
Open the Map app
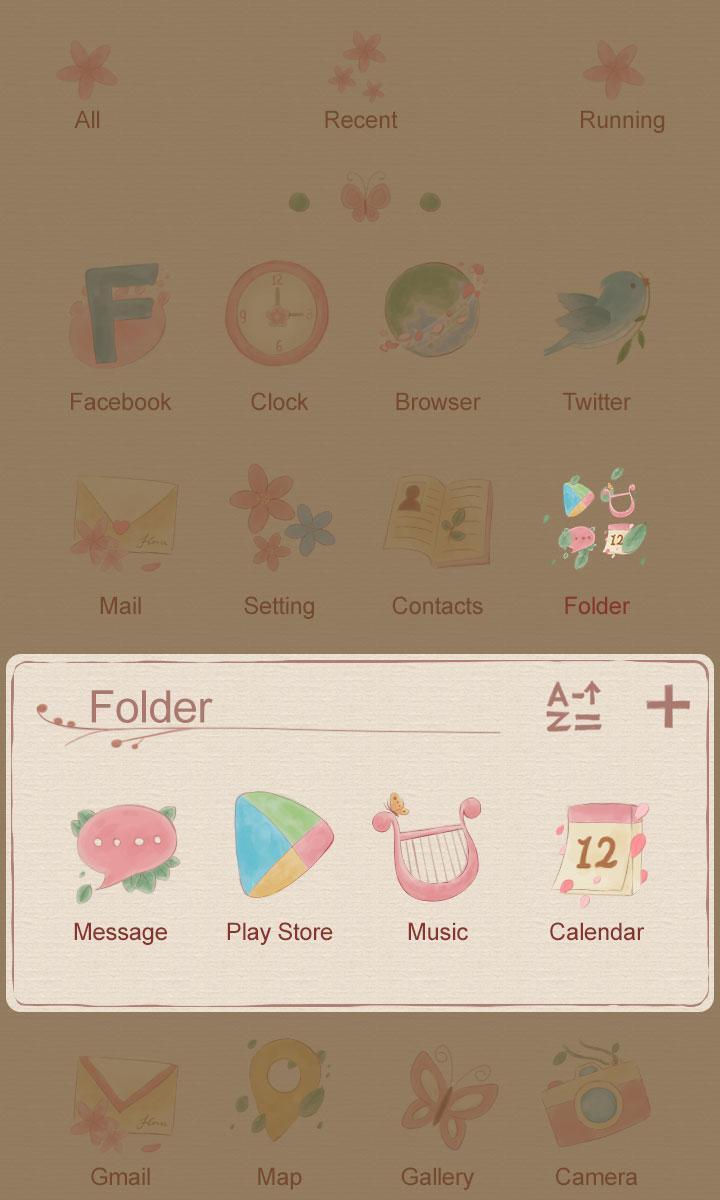(x=280, y=1095)
